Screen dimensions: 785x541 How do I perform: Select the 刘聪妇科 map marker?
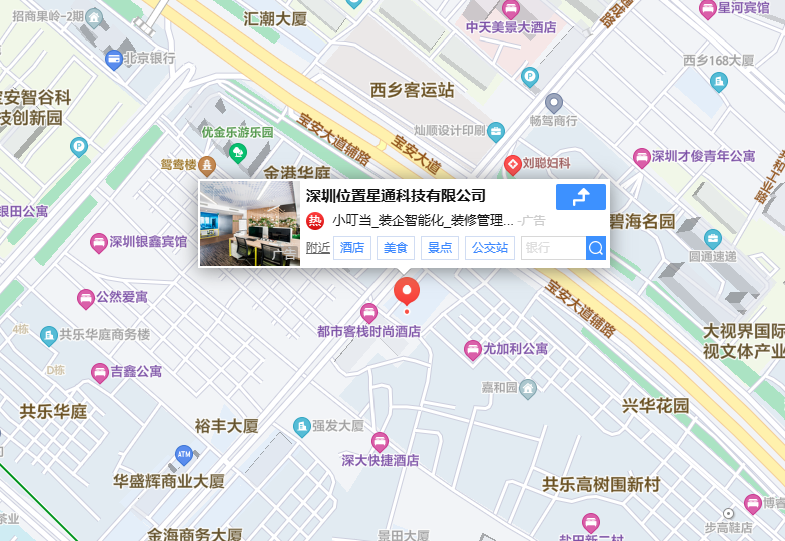(512, 163)
